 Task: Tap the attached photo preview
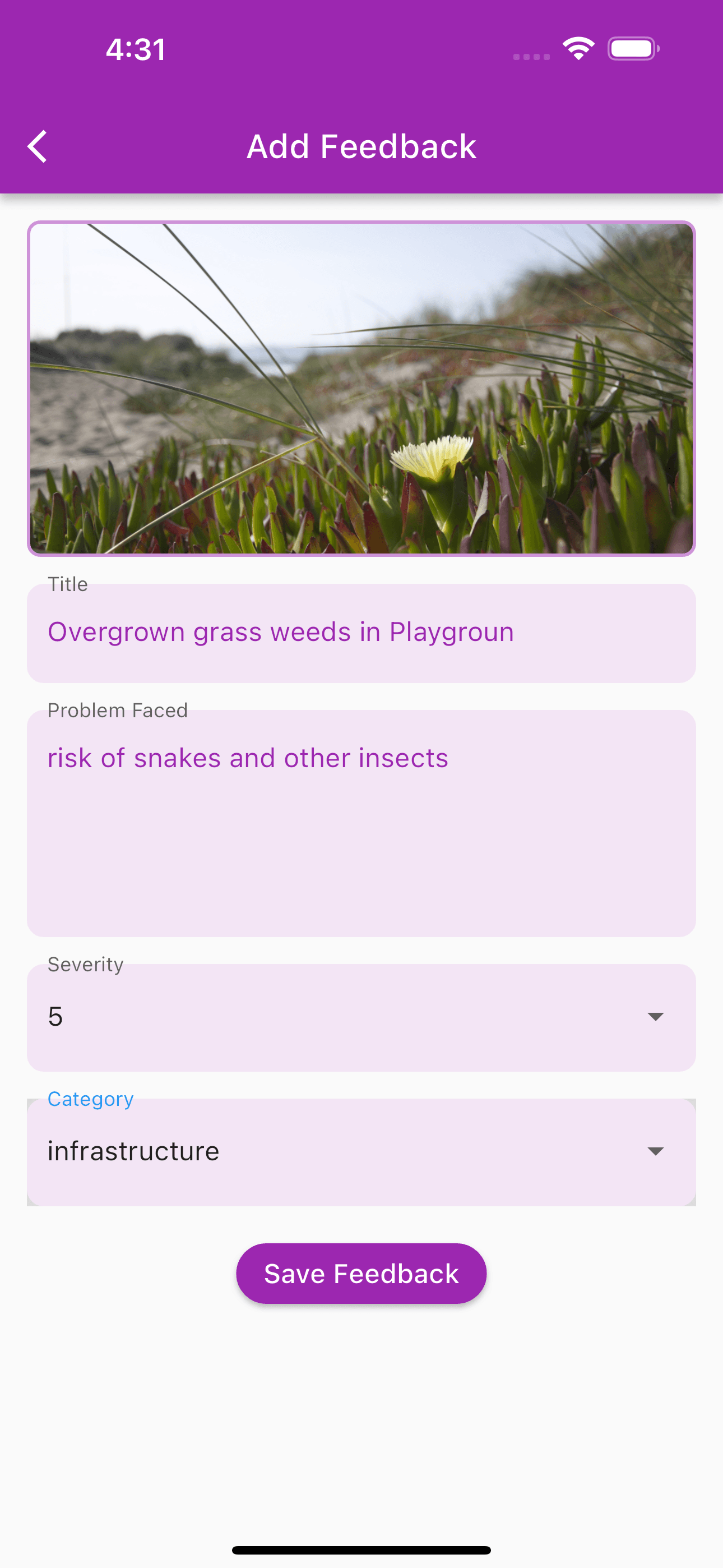[361, 388]
